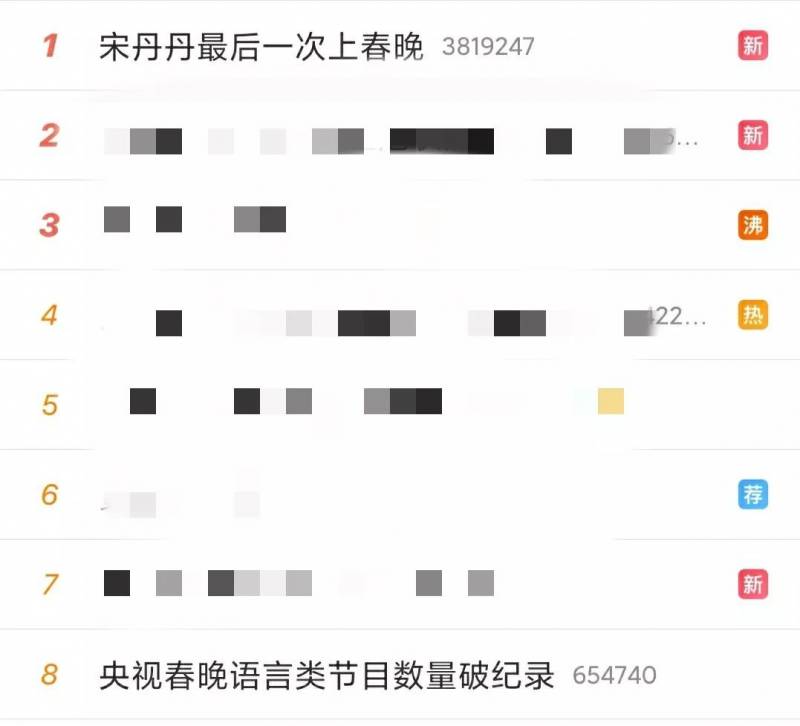Open the trending topic 宋丹丹最后一次上春晚
The width and height of the screenshot is (800, 726).
pyautogui.click(x=262, y=47)
